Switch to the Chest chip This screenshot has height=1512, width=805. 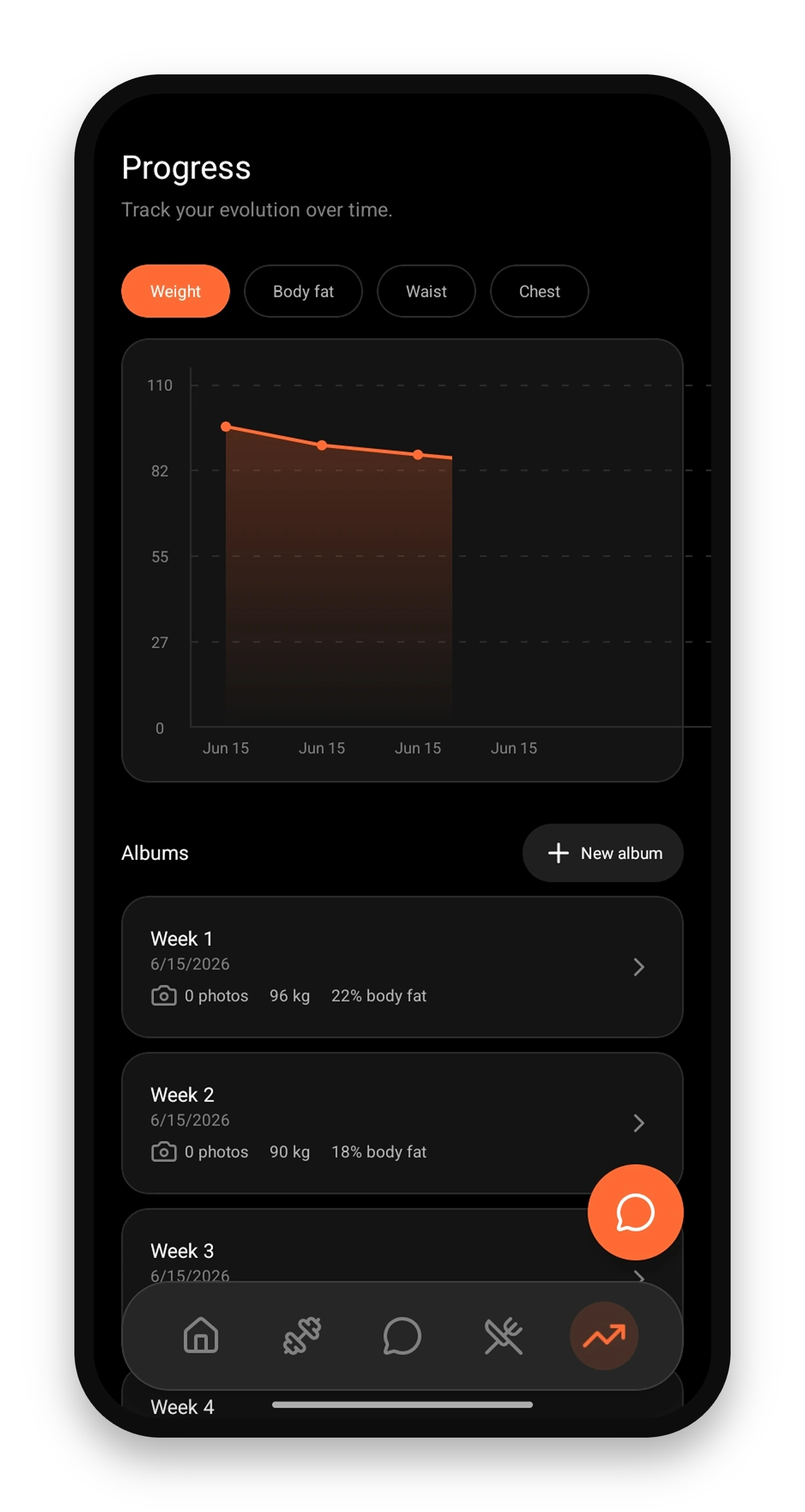539,291
